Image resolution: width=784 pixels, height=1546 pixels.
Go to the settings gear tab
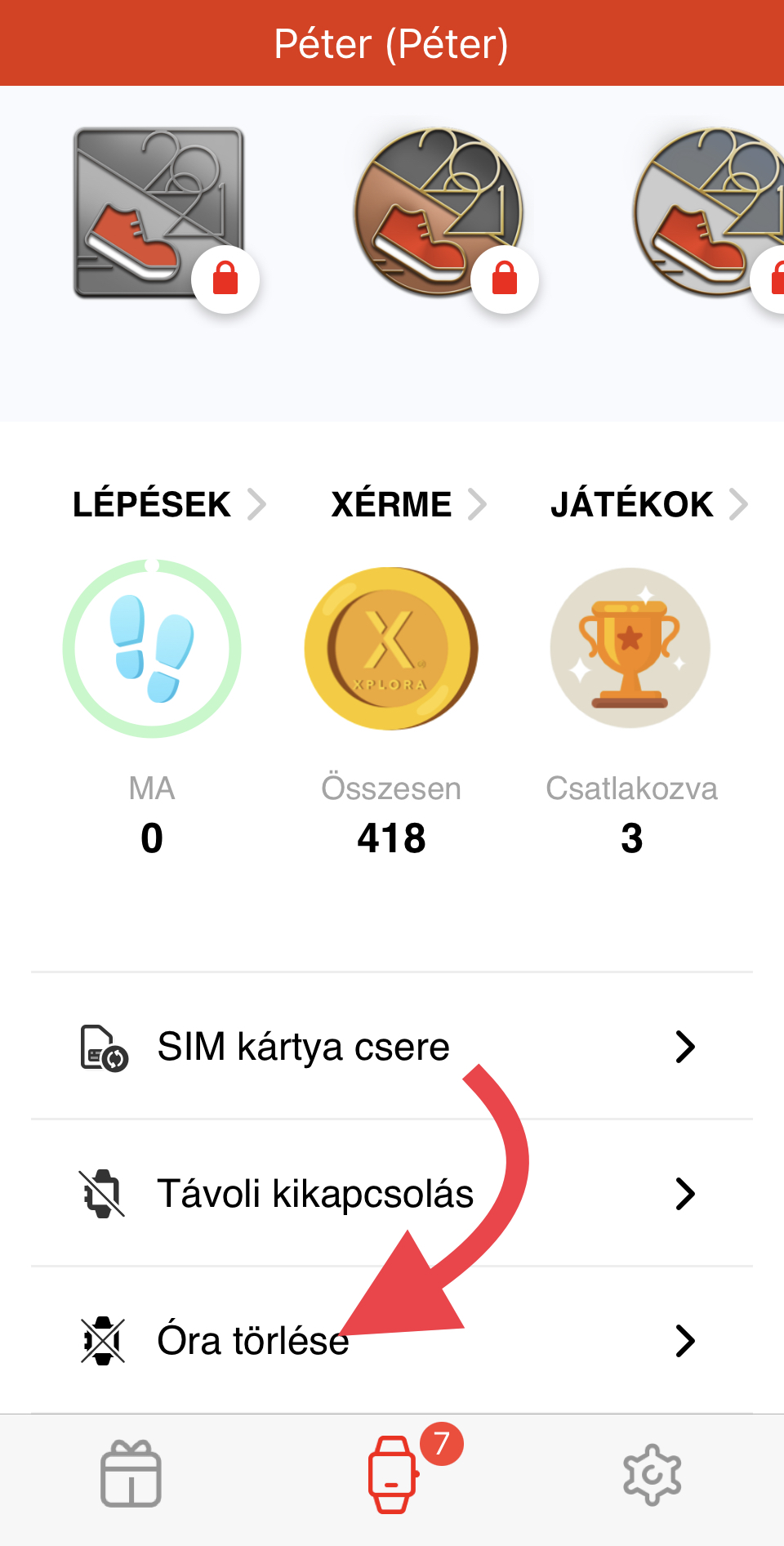point(652,1474)
